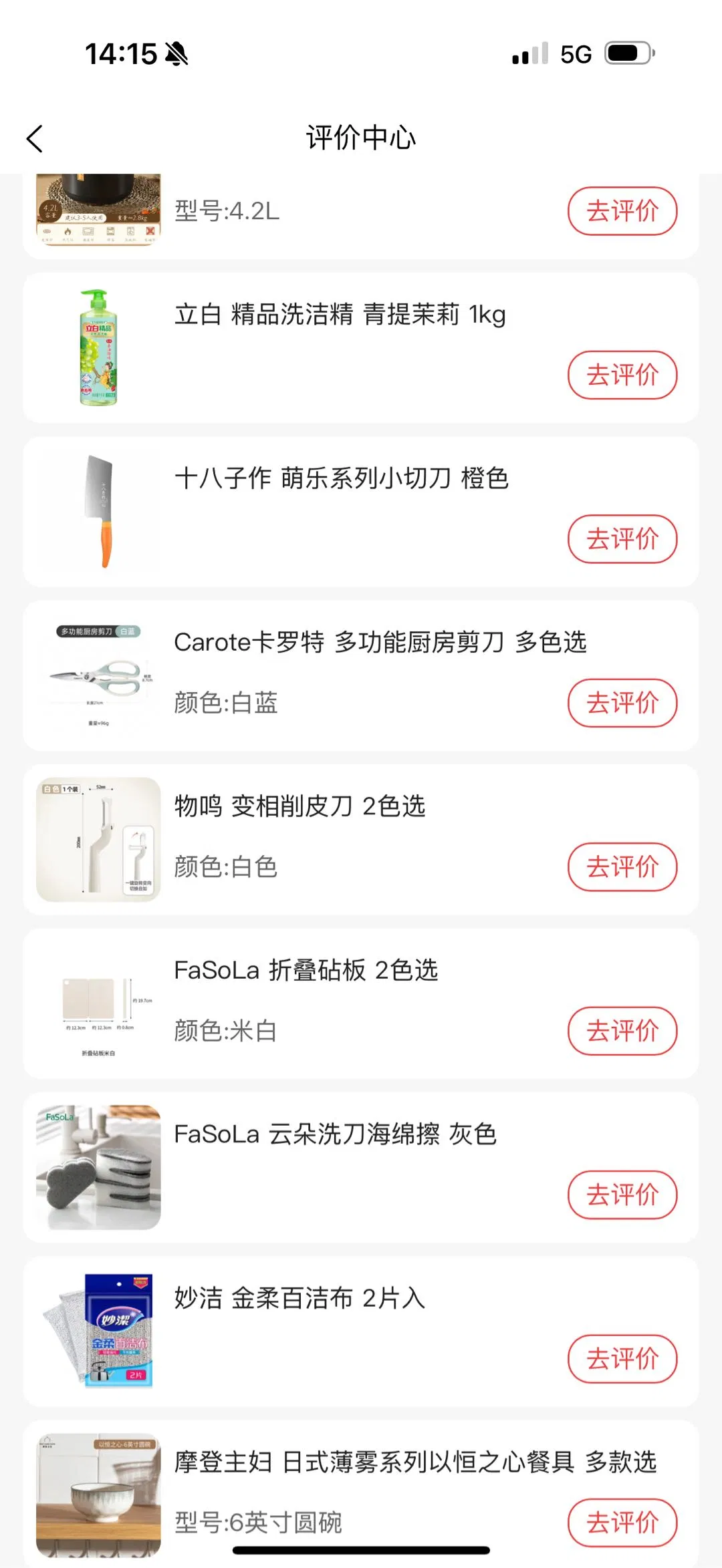Open the 立白 洗洁精 product image
This screenshot has height=1568, width=722.
click(x=98, y=347)
